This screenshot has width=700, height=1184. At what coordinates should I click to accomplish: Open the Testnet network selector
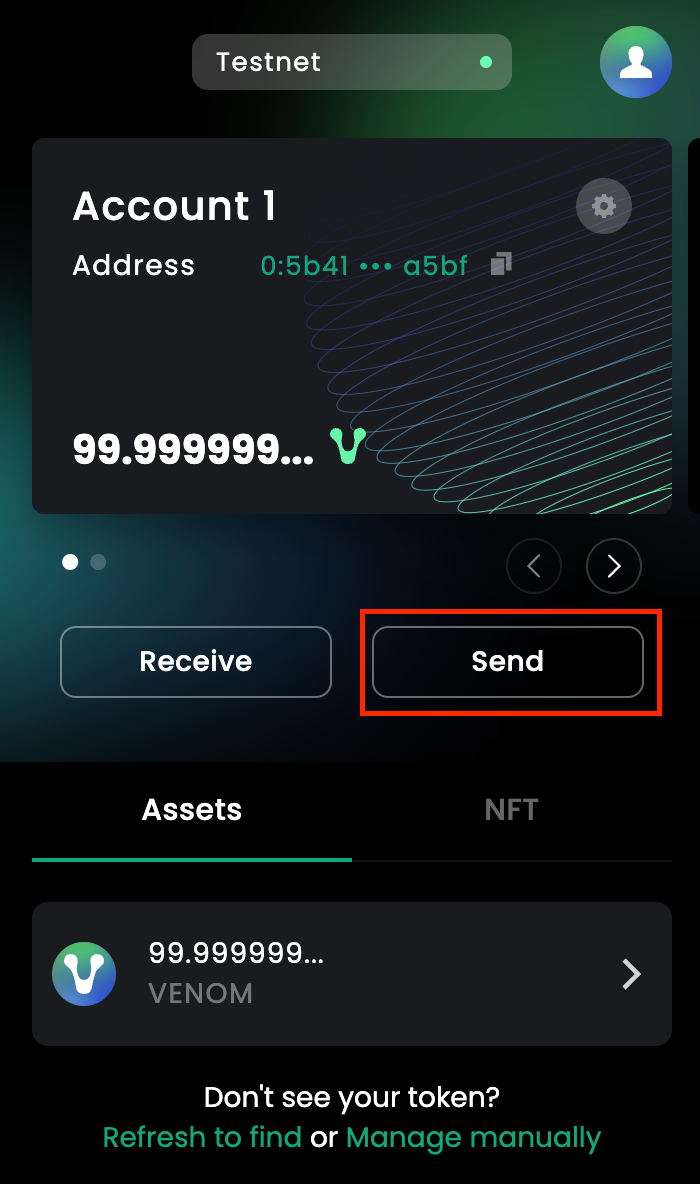[351, 62]
